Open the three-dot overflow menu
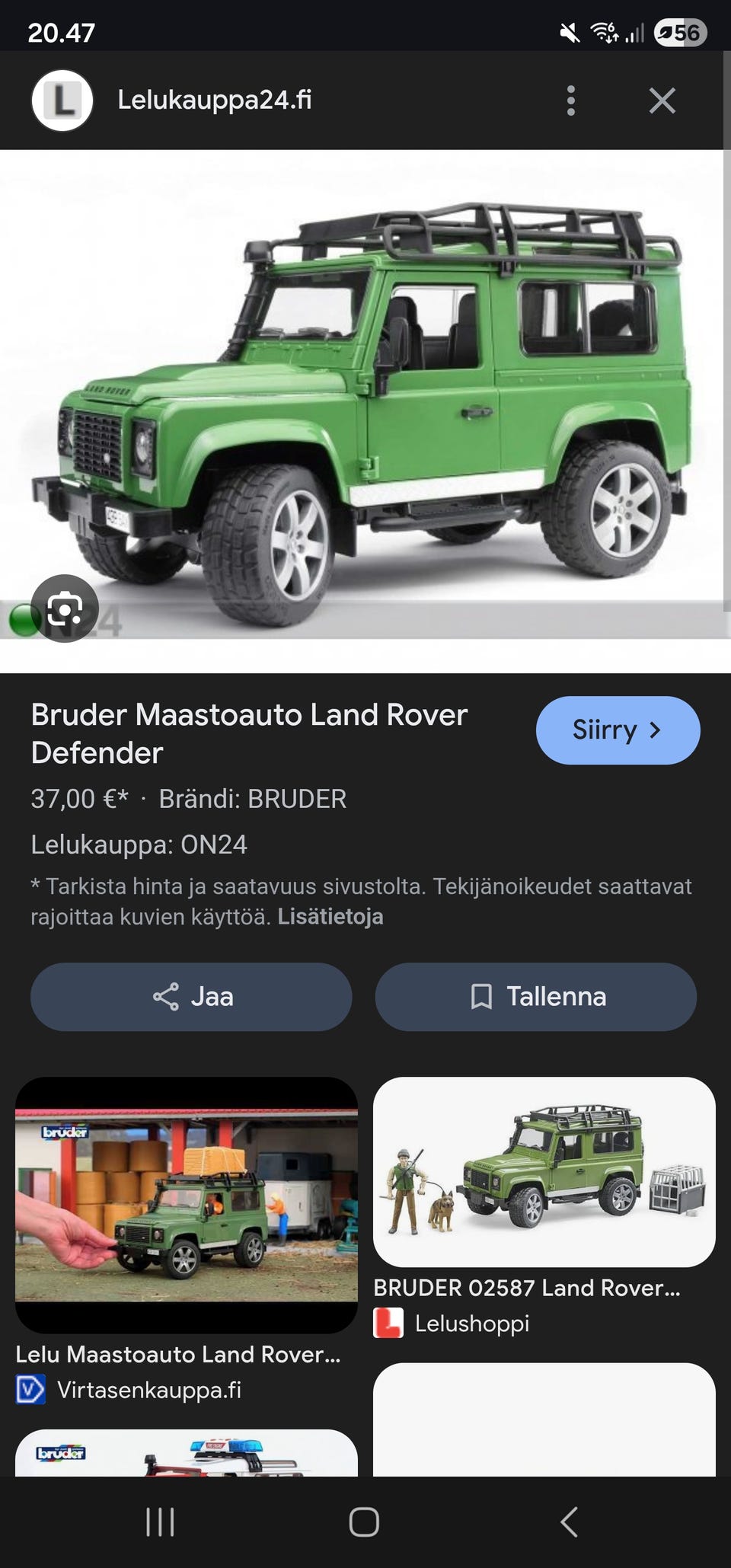The image size is (731, 1568). pyautogui.click(x=570, y=100)
